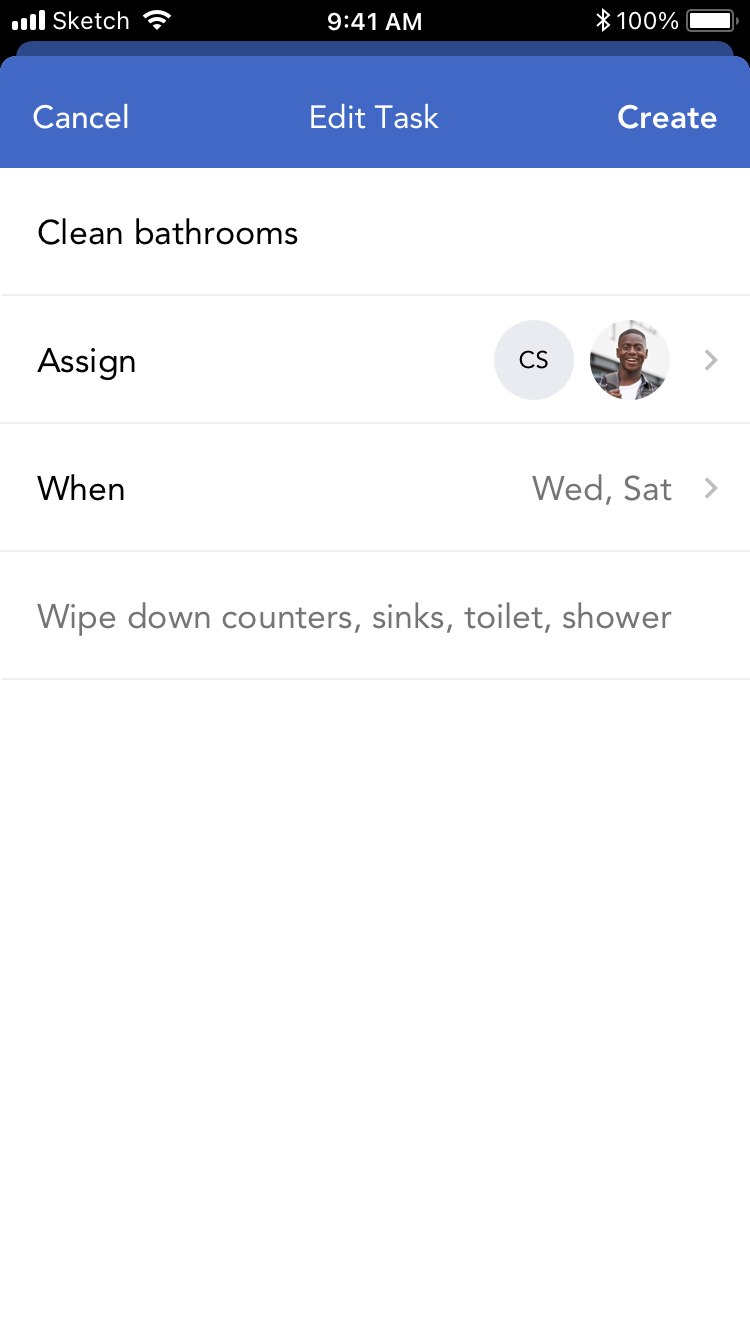The height and width of the screenshot is (1334, 750).
Task: Tap Create to save the task
Action: tap(667, 117)
